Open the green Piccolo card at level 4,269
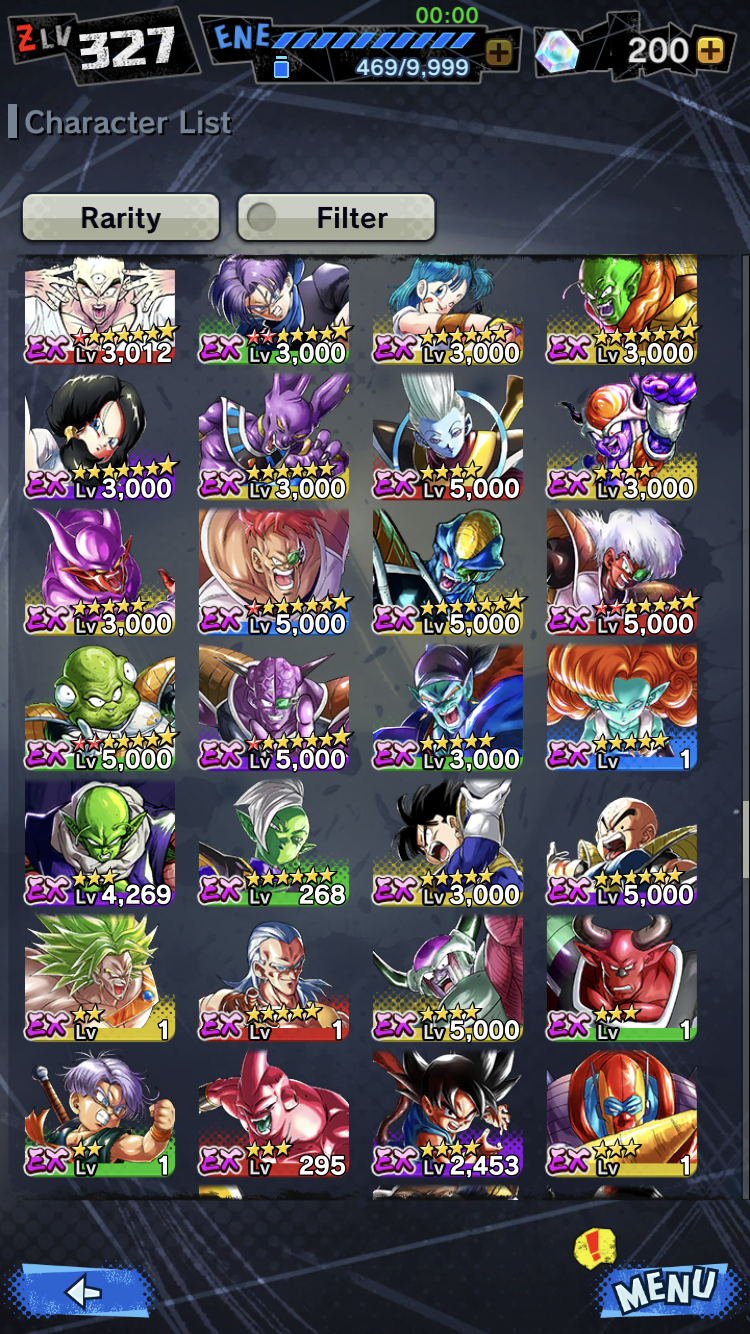The height and width of the screenshot is (1334, 750). coord(100,845)
